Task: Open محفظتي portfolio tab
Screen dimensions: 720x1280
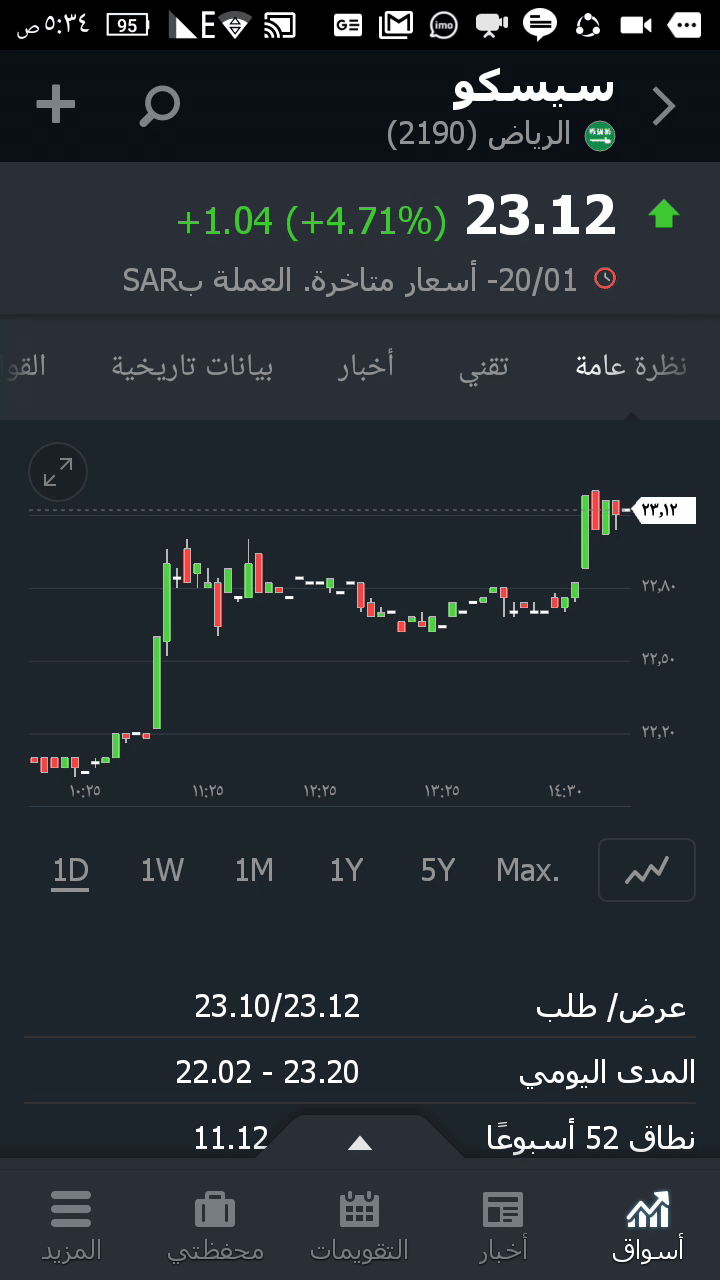Action: point(215,1225)
